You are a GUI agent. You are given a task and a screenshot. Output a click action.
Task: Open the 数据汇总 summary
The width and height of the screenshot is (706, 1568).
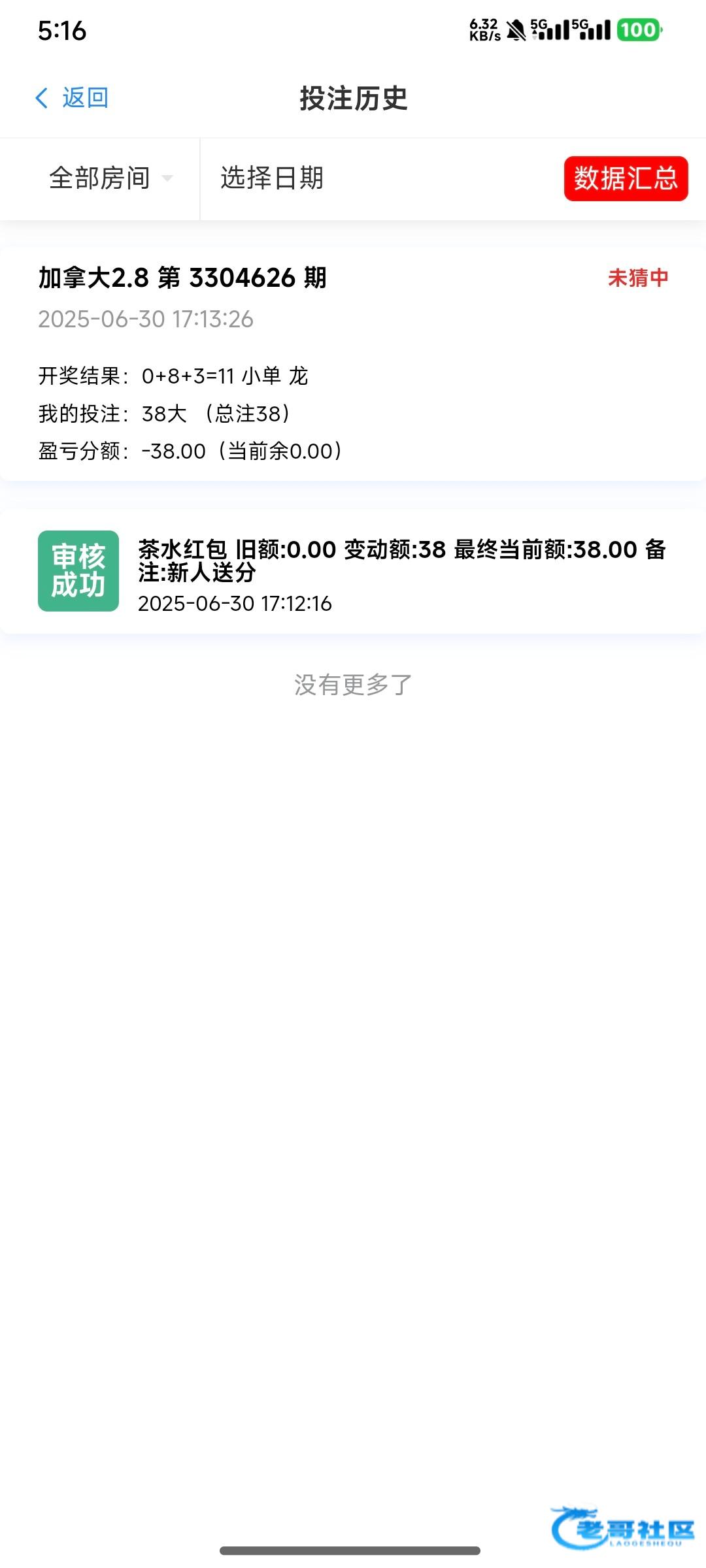tap(626, 178)
